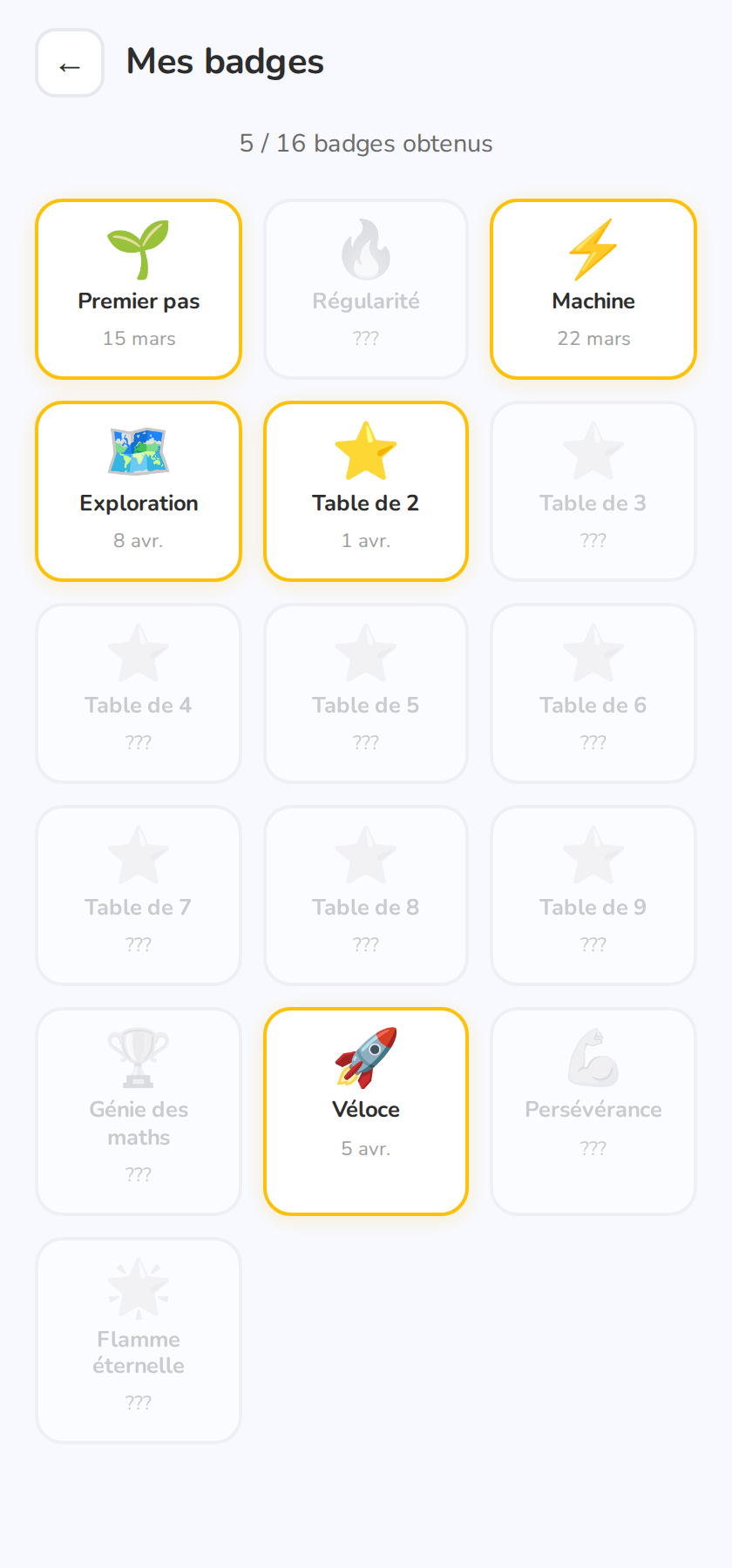Click the rocket icon on Véloce badge
732x1568 pixels.
(x=366, y=1058)
